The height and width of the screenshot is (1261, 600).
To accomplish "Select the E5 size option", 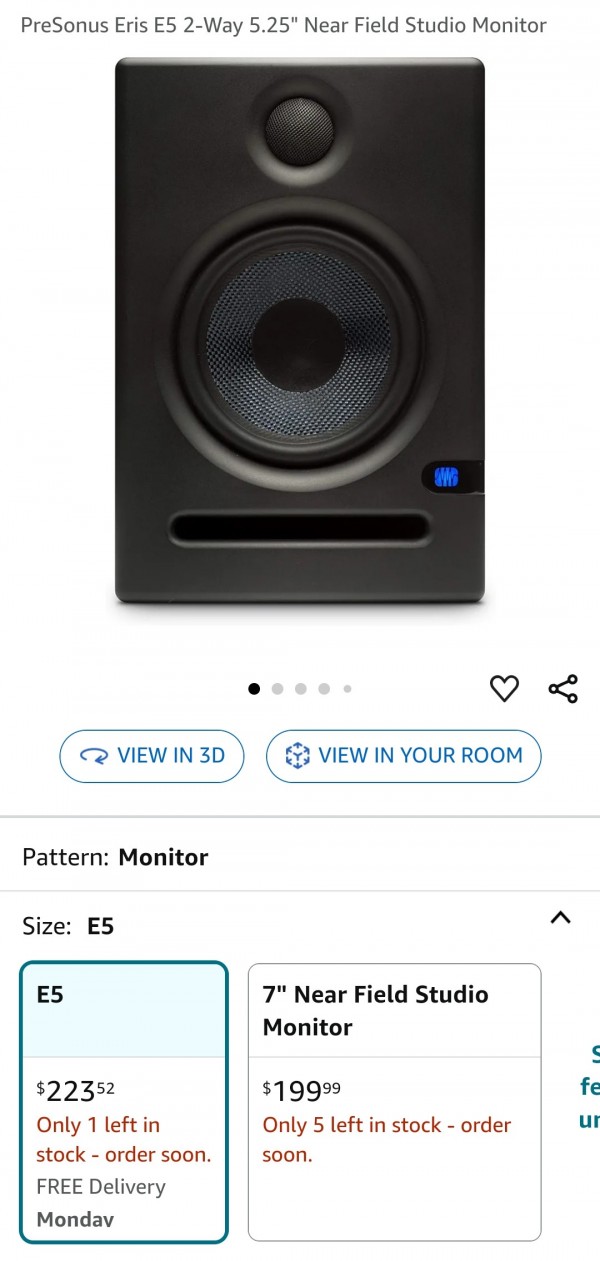I will click(x=124, y=1101).
